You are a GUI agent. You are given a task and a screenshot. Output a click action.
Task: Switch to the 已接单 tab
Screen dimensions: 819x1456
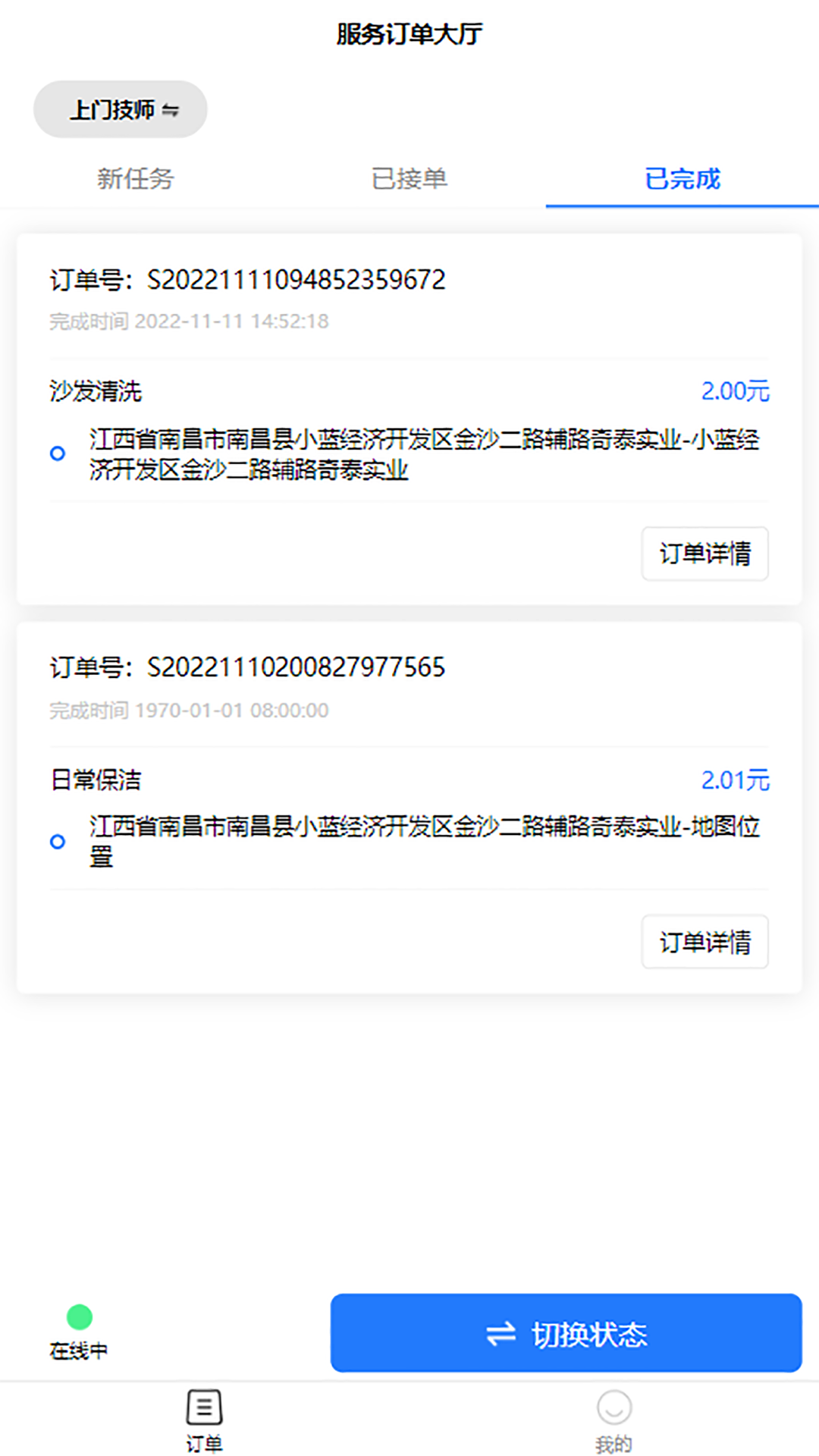pyautogui.click(x=409, y=180)
